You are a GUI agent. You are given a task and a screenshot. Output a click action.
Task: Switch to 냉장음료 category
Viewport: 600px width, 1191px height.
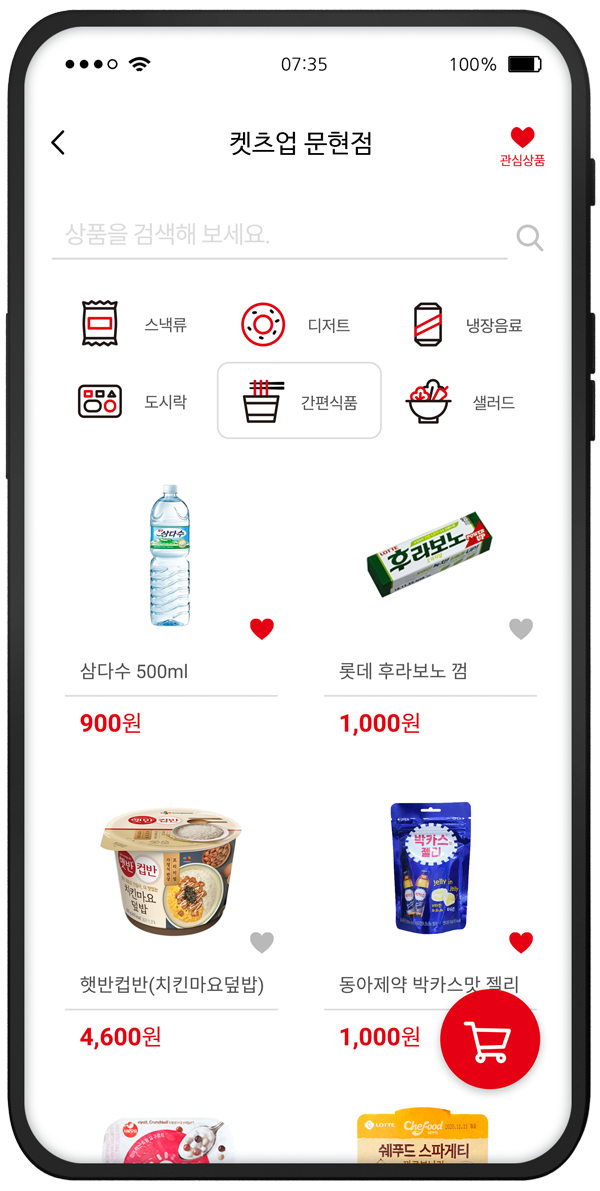pos(467,325)
